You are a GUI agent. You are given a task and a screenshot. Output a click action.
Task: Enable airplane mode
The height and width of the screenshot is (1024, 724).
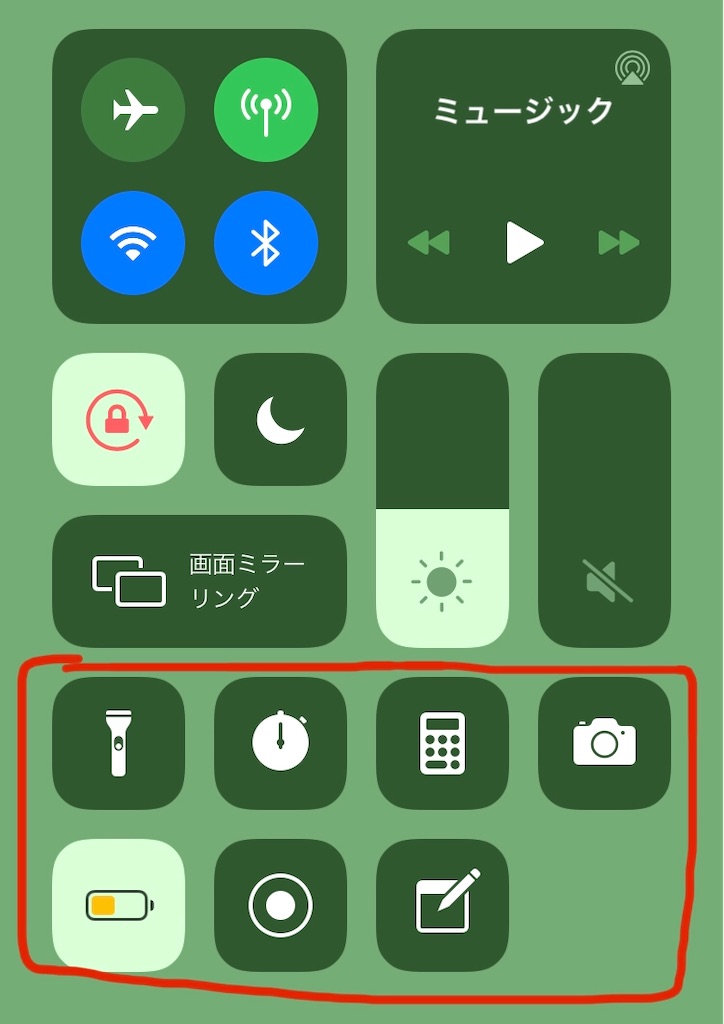click(133, 110)
